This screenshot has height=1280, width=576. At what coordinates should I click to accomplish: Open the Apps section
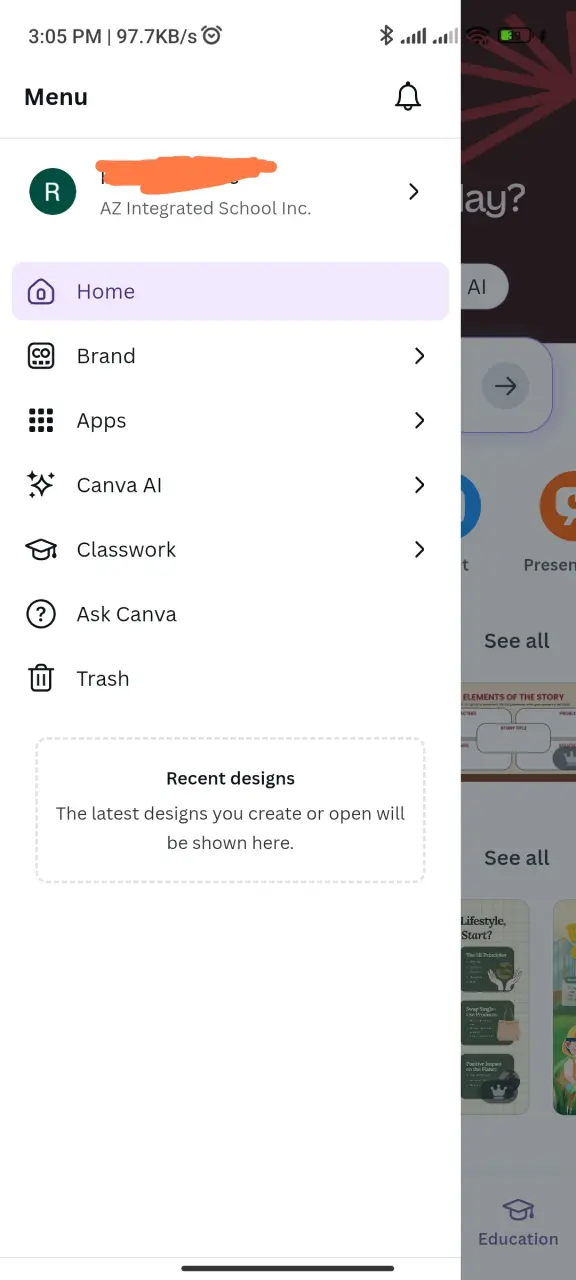230,420
